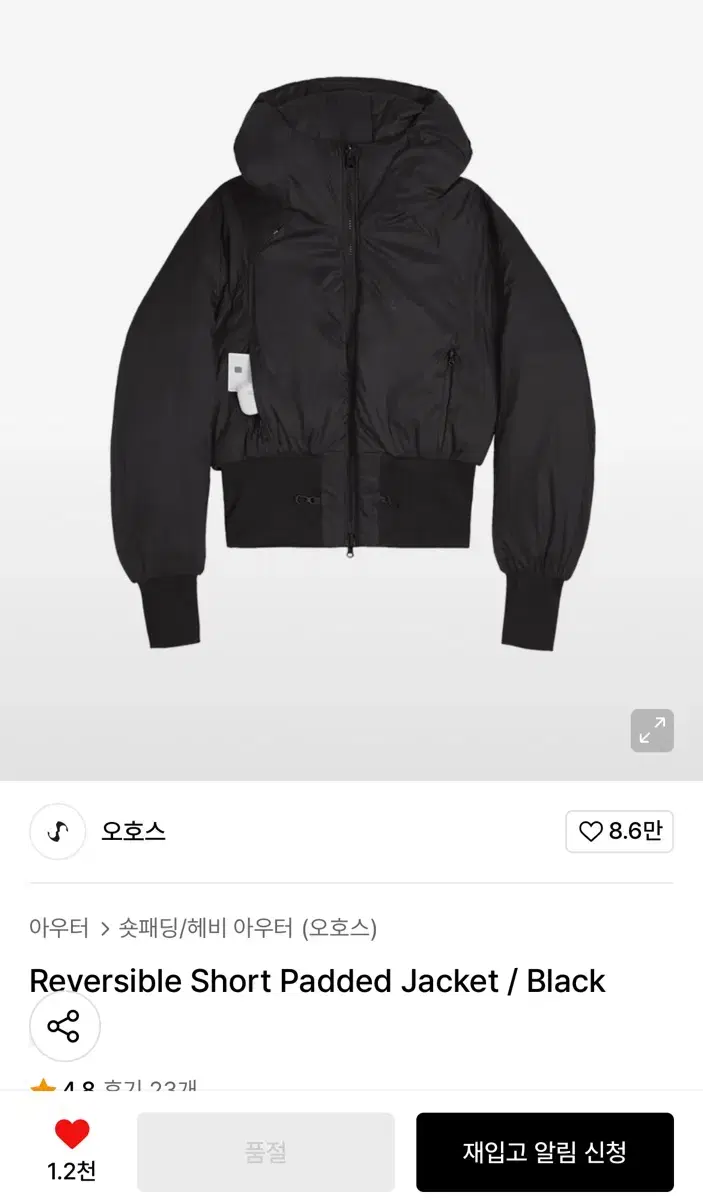Toggle the red heart wishlist button
This screenshot has height=1200, width=703.
pos(72,1134)
